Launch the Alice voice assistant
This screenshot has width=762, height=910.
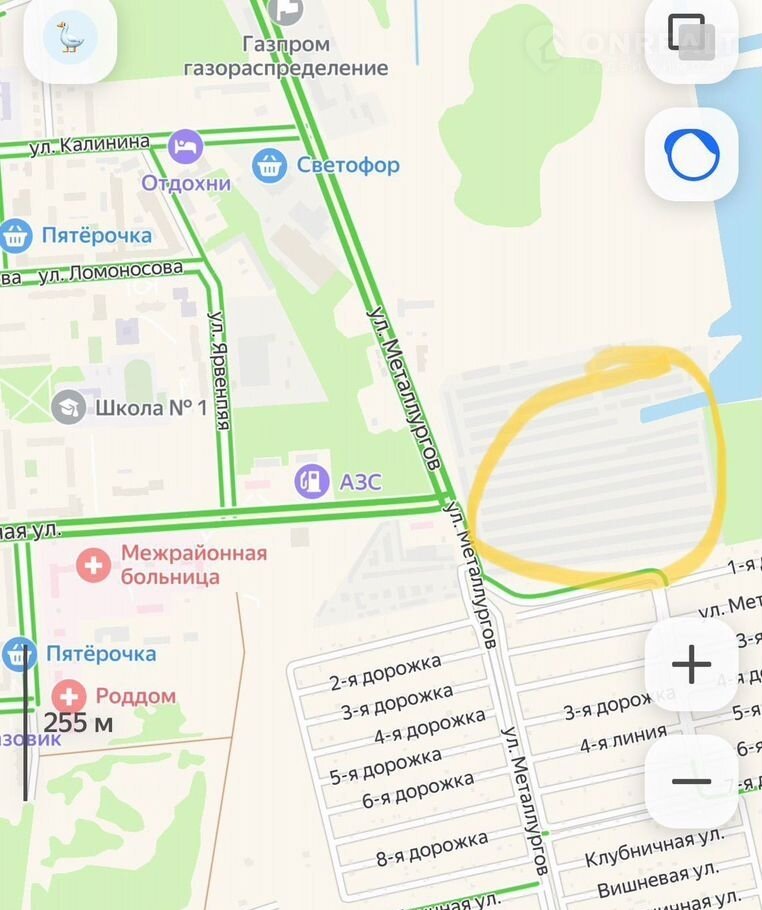(x=691, y=154)
